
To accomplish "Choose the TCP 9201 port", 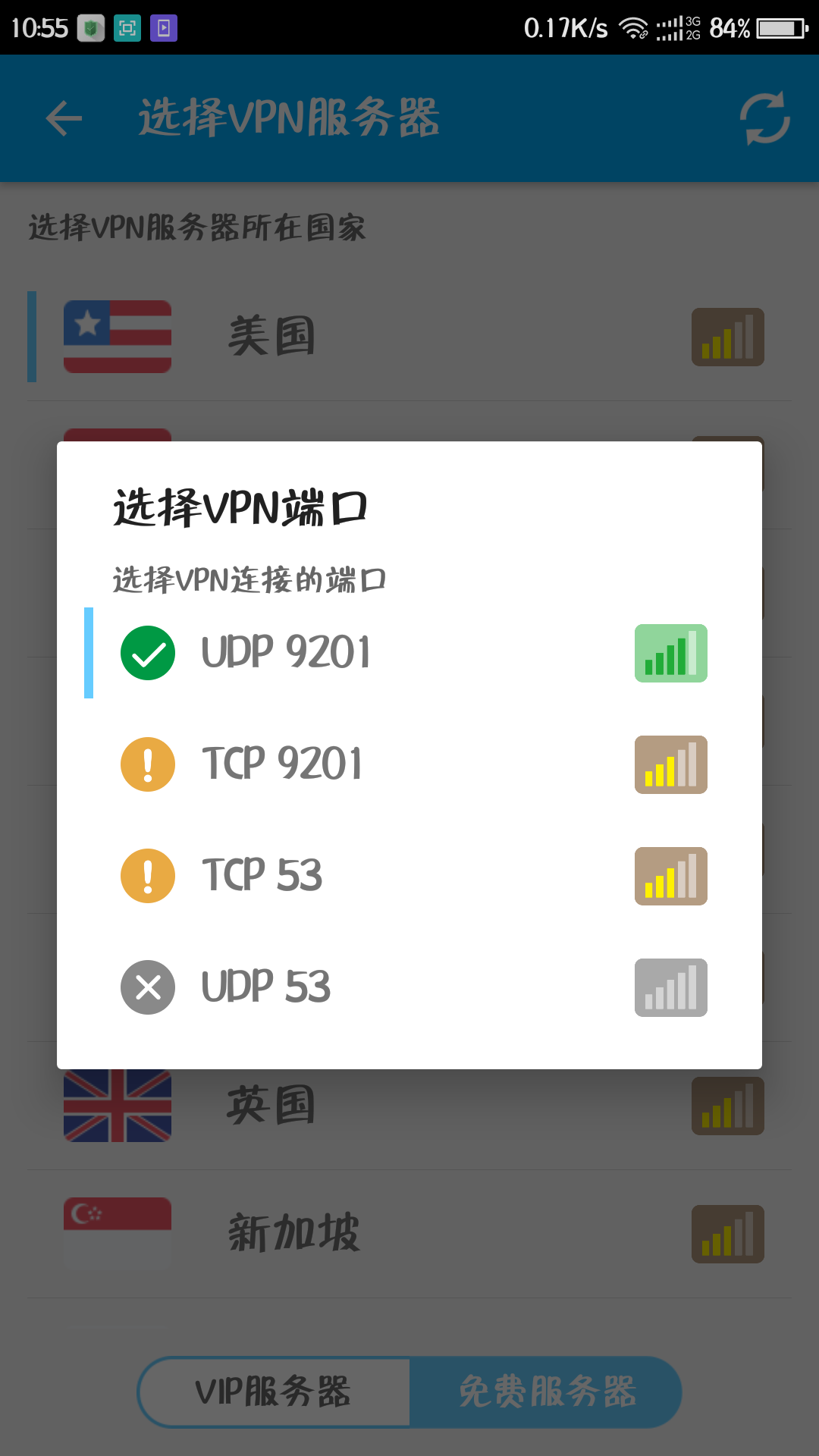I will coord(409,764).
